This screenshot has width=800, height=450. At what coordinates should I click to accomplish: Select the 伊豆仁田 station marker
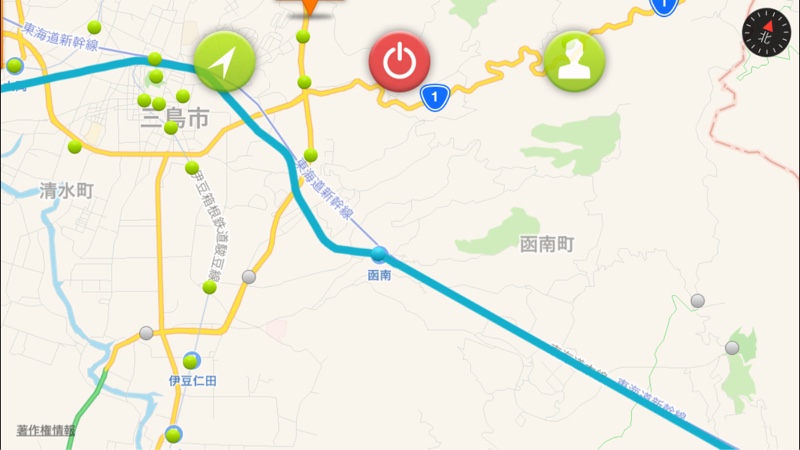[192, 361]
